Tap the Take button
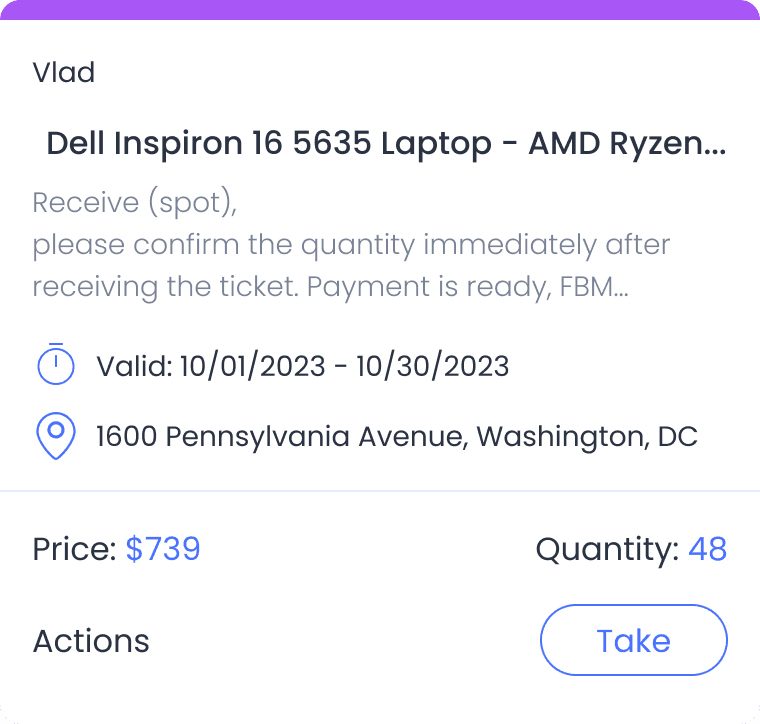The image size is (760, 724). 633,640
